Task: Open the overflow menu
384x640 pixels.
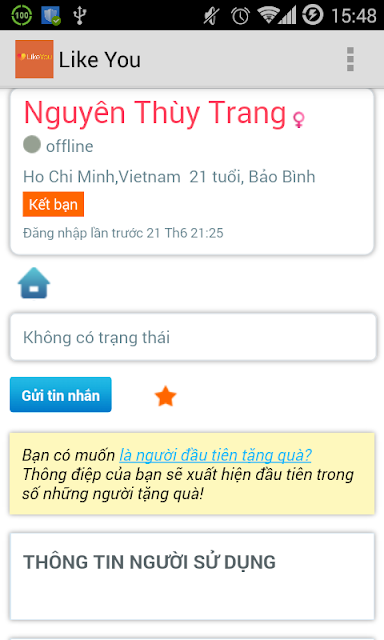Action: pyautogui.click(x=350, y=59)
